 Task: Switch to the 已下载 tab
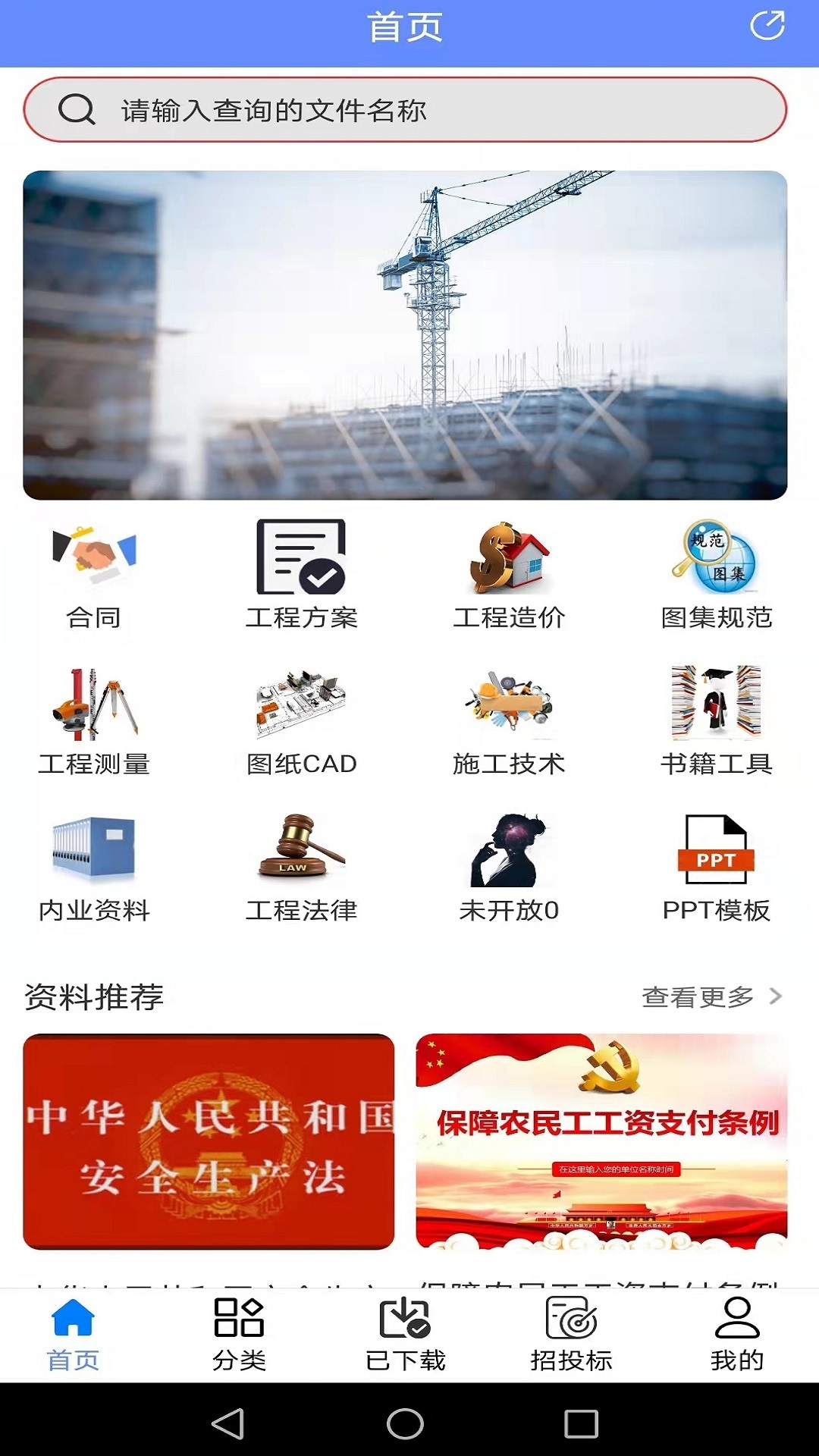point(405,1335)
